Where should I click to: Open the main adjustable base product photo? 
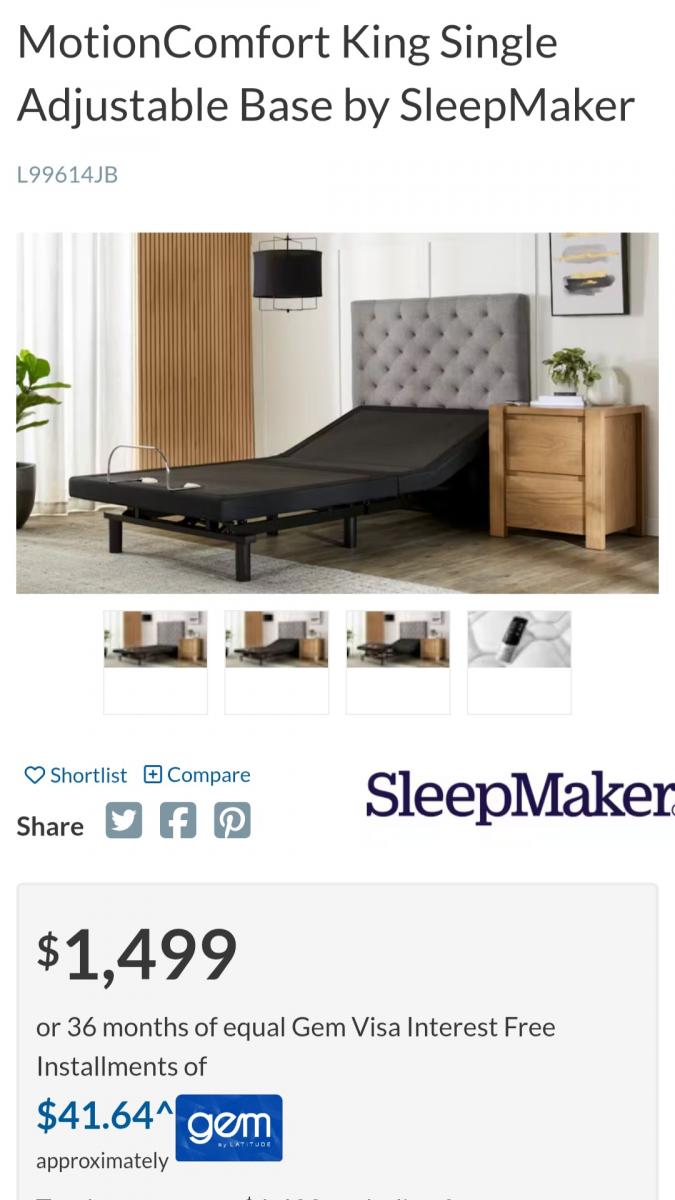[337, 413]
